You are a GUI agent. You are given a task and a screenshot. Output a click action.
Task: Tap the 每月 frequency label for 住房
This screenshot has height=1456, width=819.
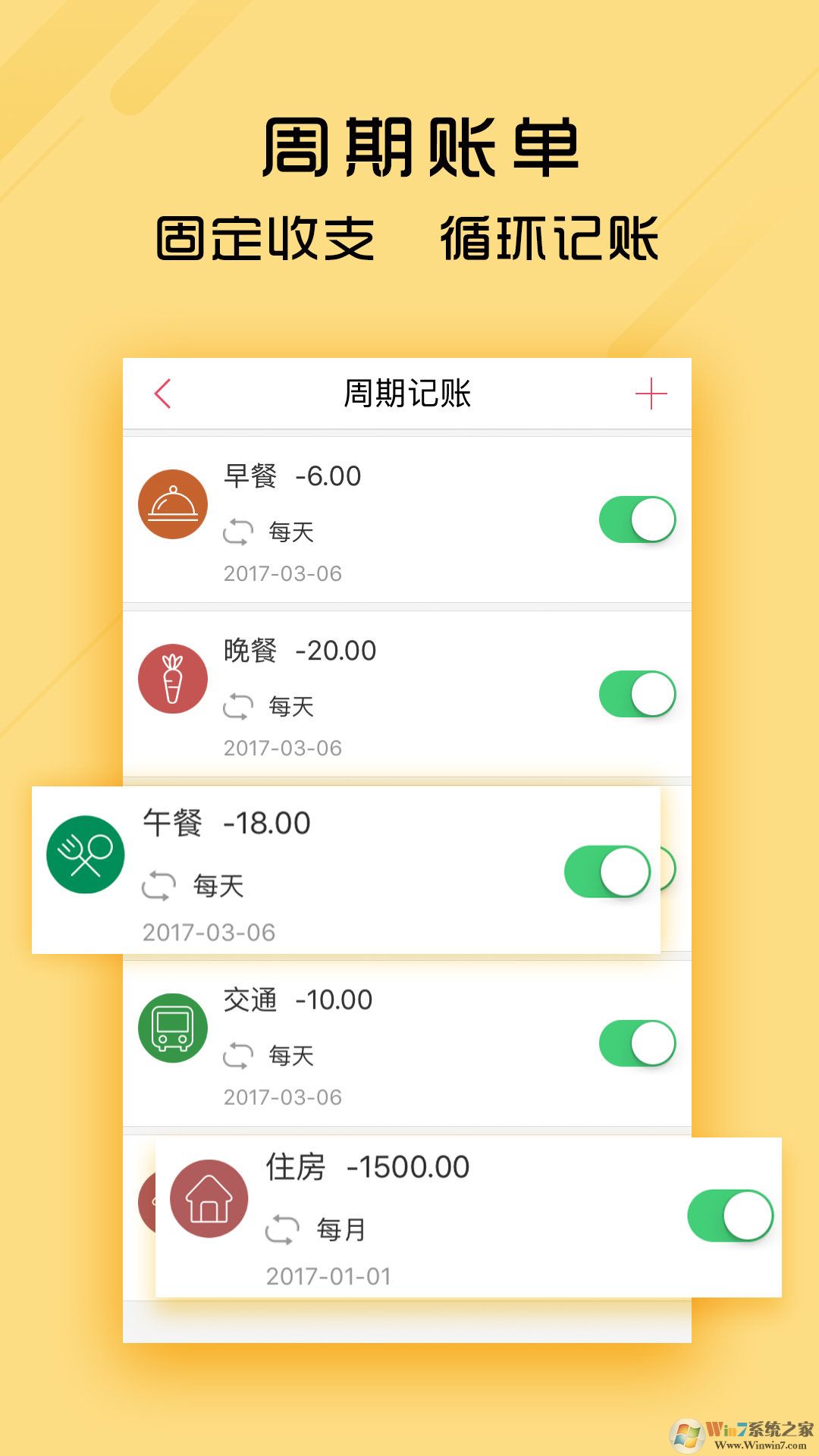pos(343,1228)
